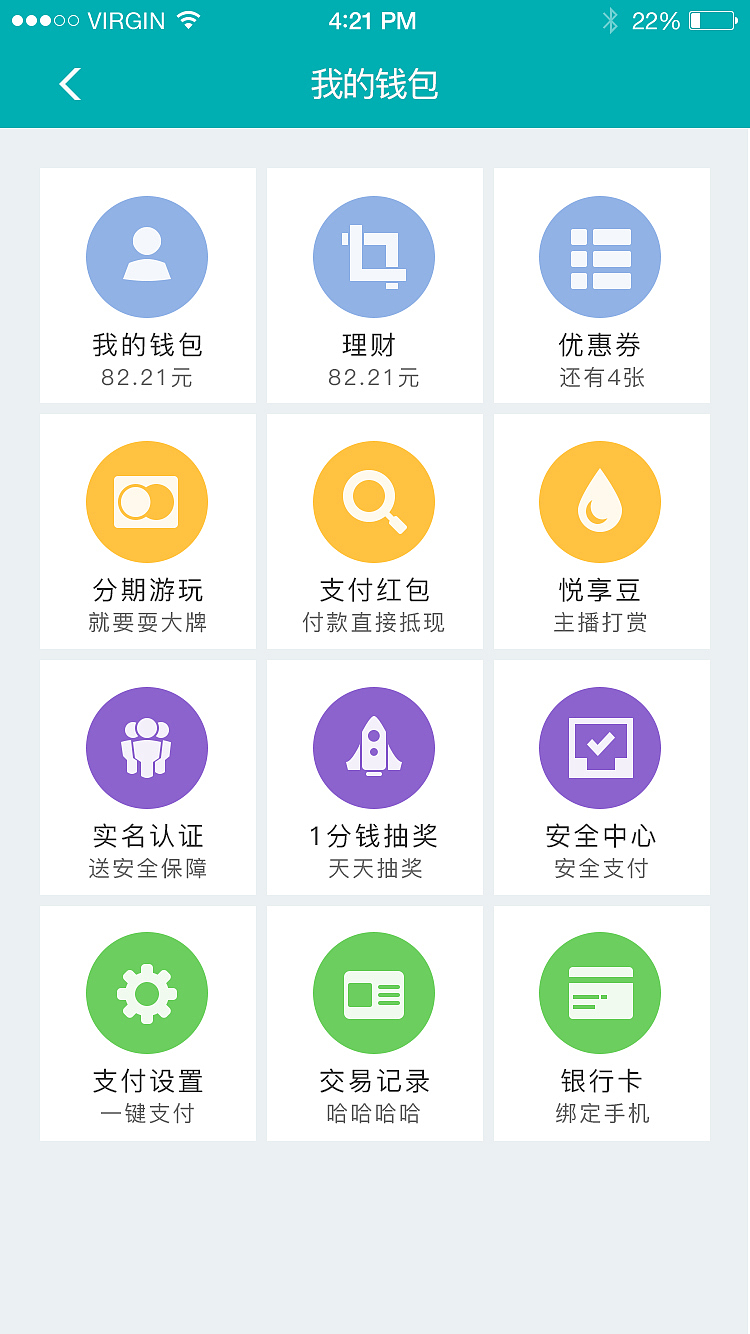Open 我的钱包 wallet balance icon

[147, 256]
